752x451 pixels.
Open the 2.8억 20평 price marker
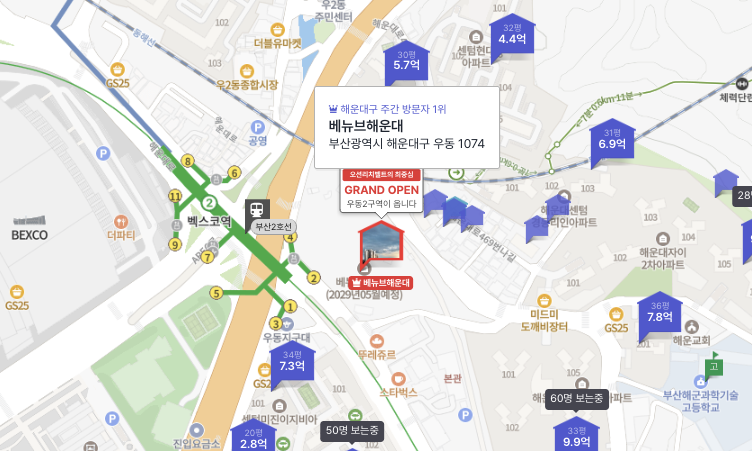(254, 440)
